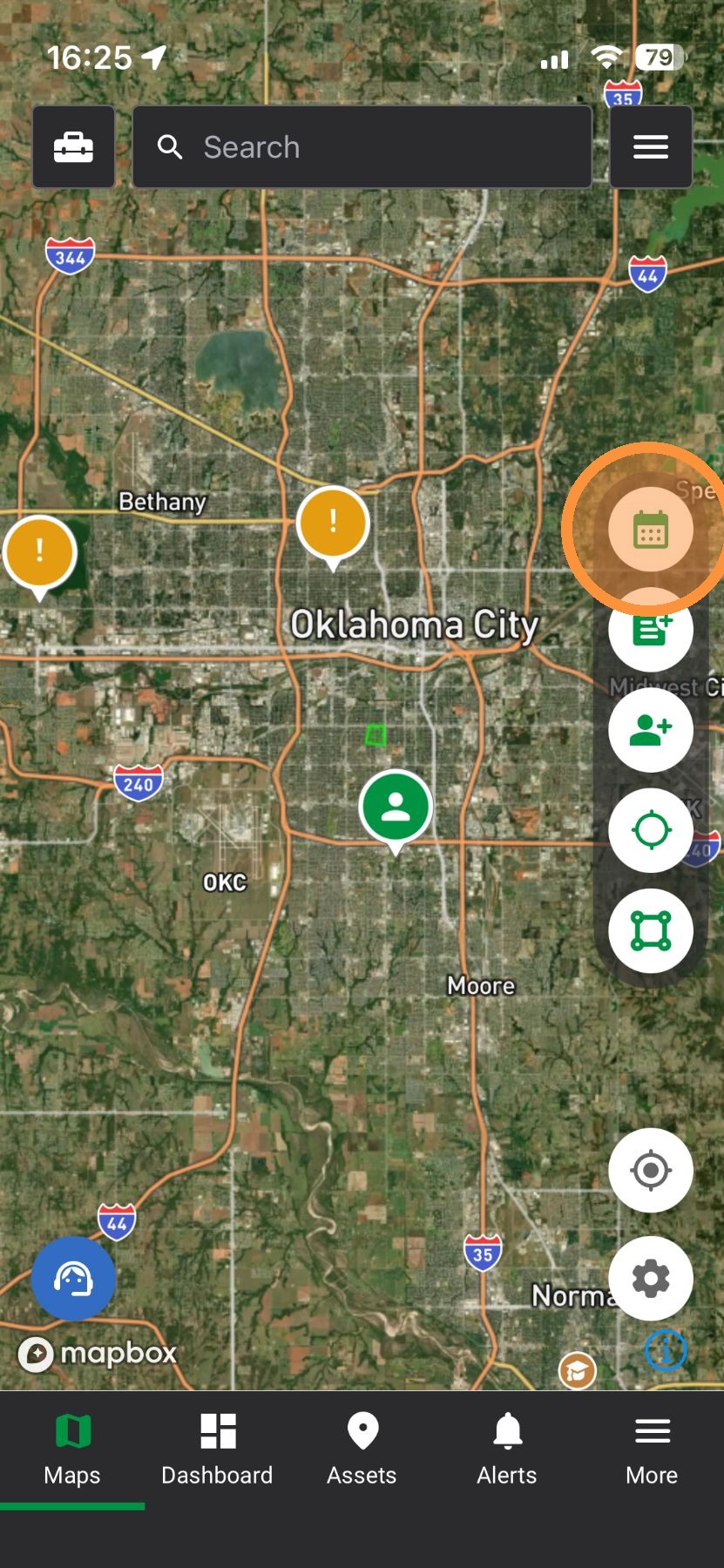Open the Alerts tab
Viewport: 724px width, 1568px height.
pyautogui.click(x=507, y=1450)
